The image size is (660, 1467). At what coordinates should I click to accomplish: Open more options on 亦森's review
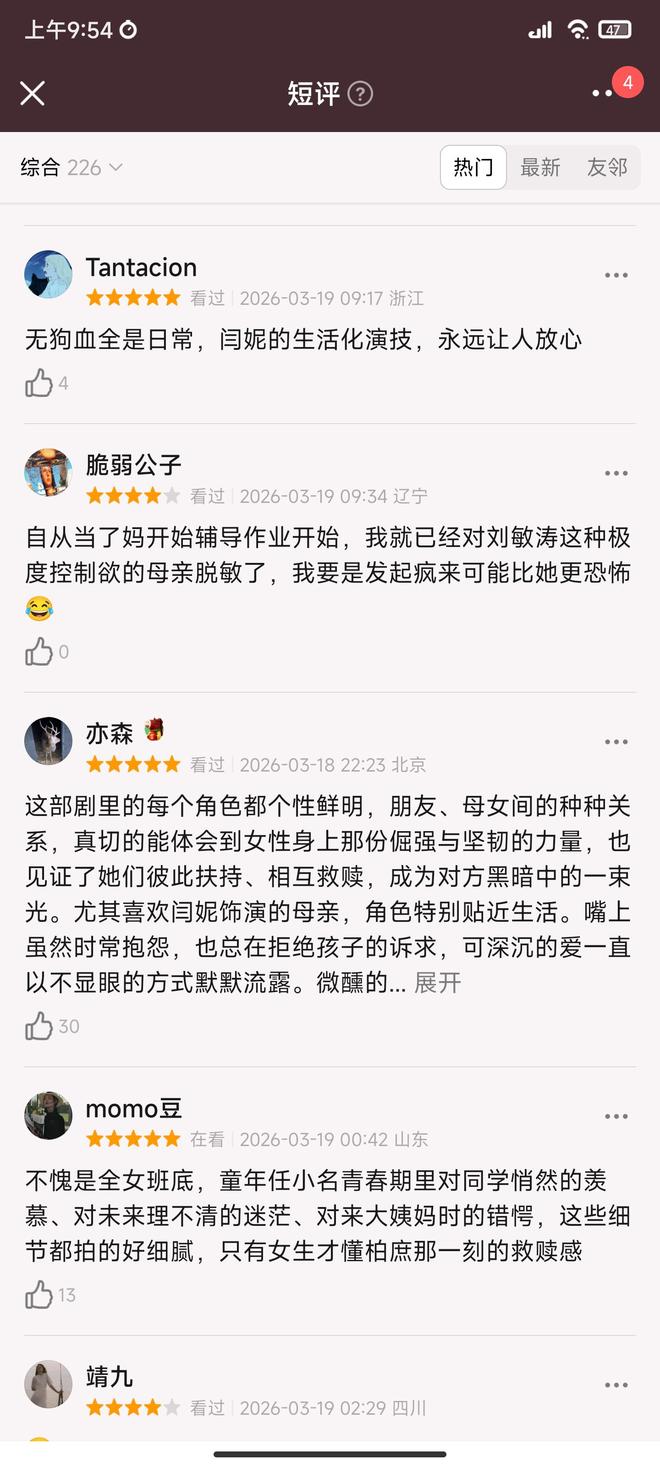616,742
